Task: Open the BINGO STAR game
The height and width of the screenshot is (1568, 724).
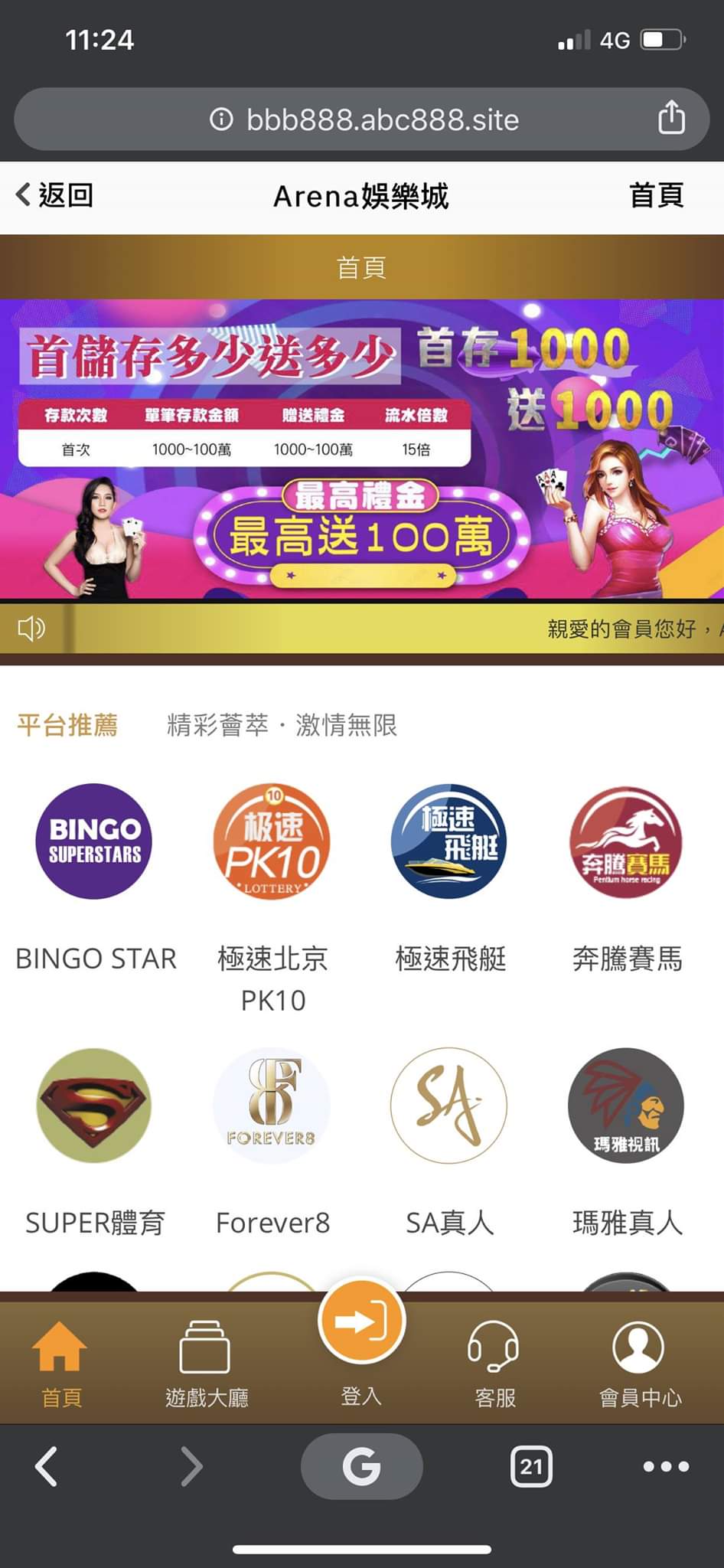Action: pyautogui.click(x=94, y=841)
